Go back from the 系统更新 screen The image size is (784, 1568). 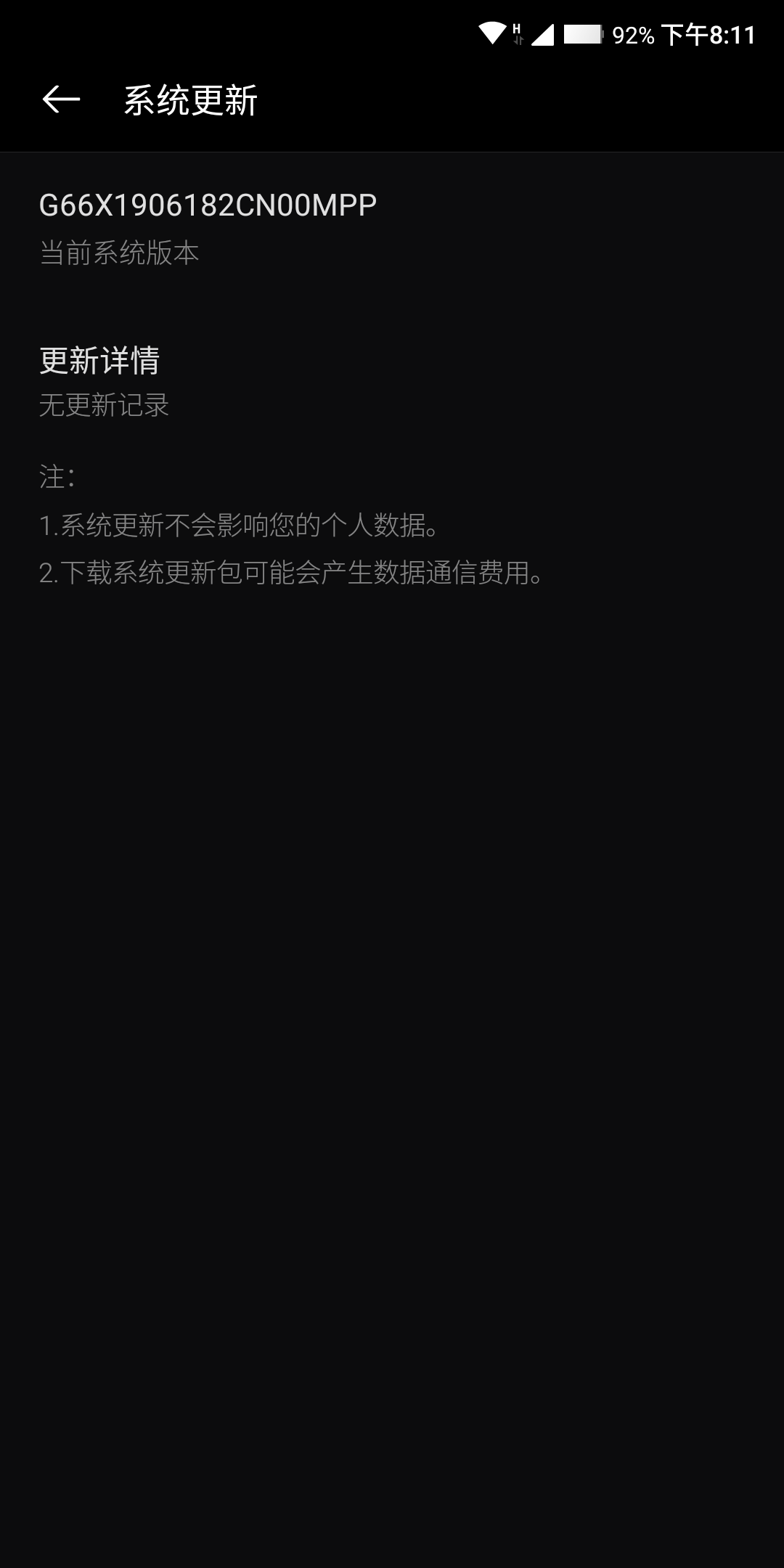click(61, 99)
